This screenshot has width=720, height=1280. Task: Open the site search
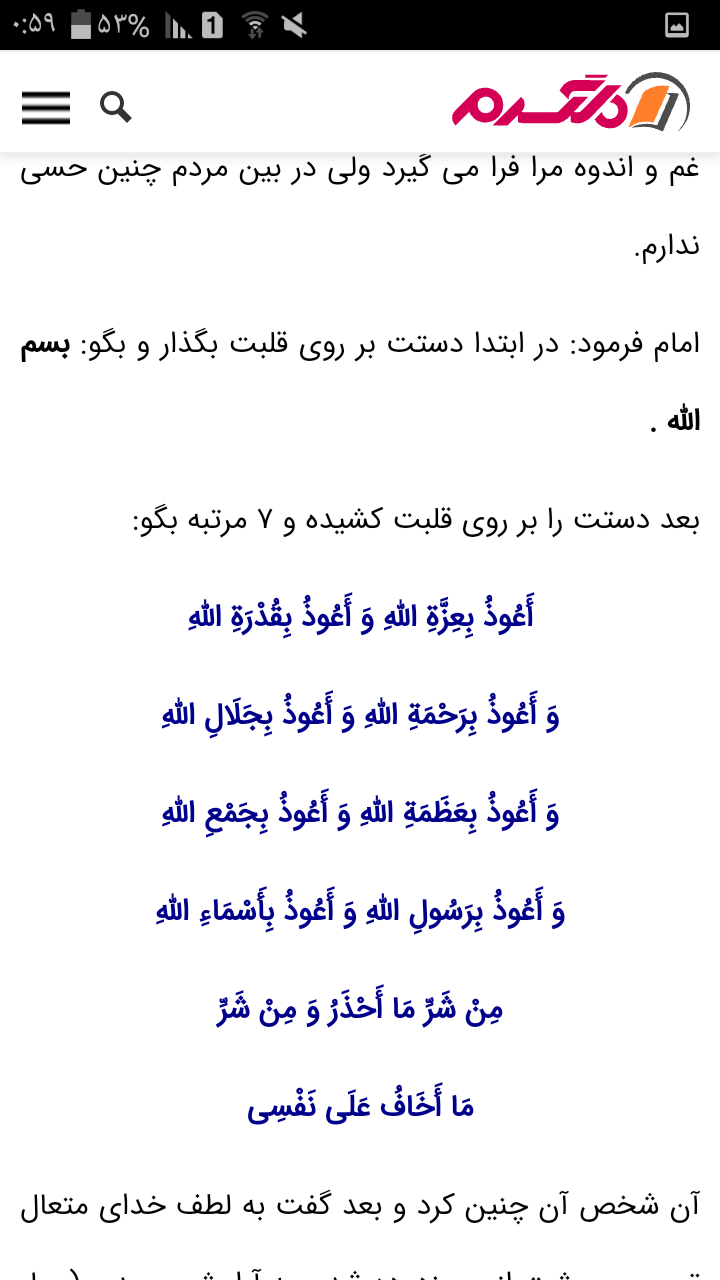pos(116,106)
